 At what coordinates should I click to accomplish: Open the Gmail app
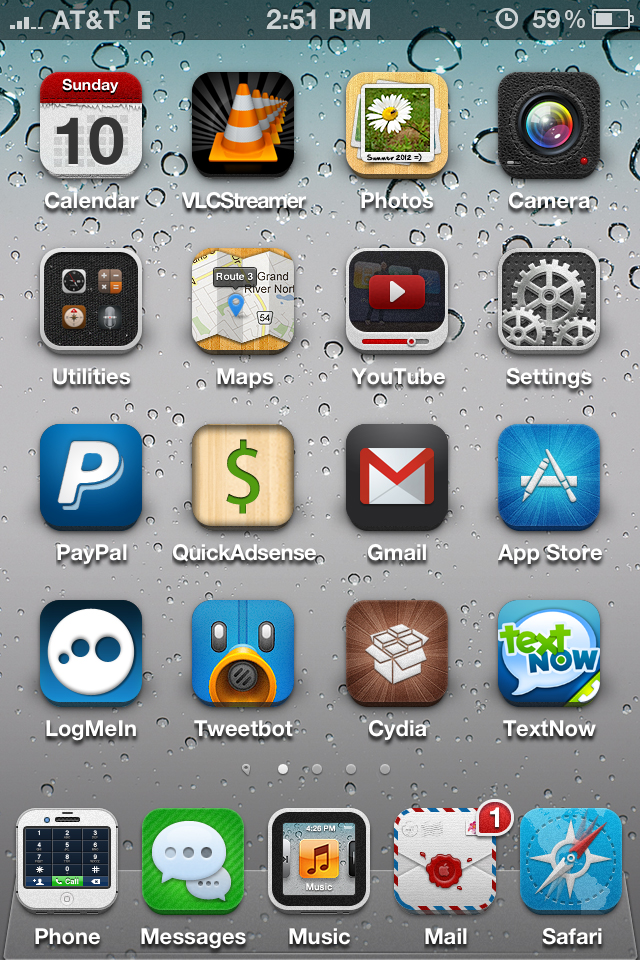click(397, 476)
